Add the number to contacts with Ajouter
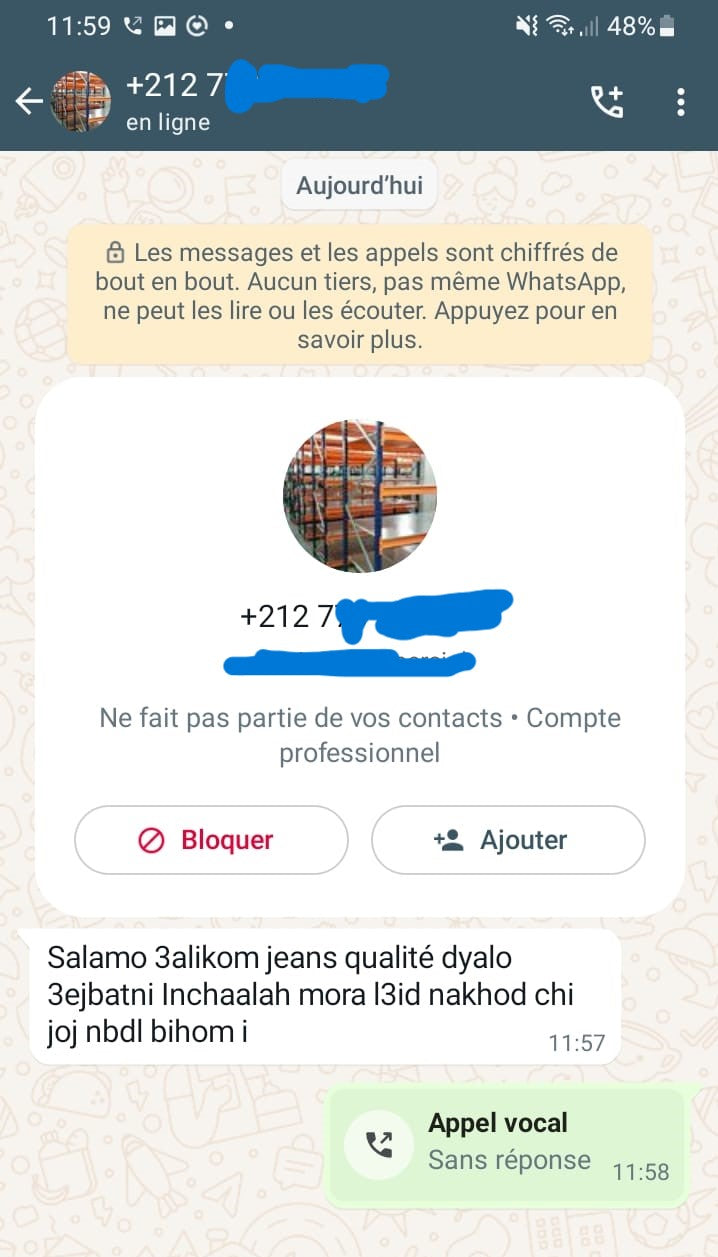Image resolution: width=718 pixels, height=1257 pixels. coord(508,840)
